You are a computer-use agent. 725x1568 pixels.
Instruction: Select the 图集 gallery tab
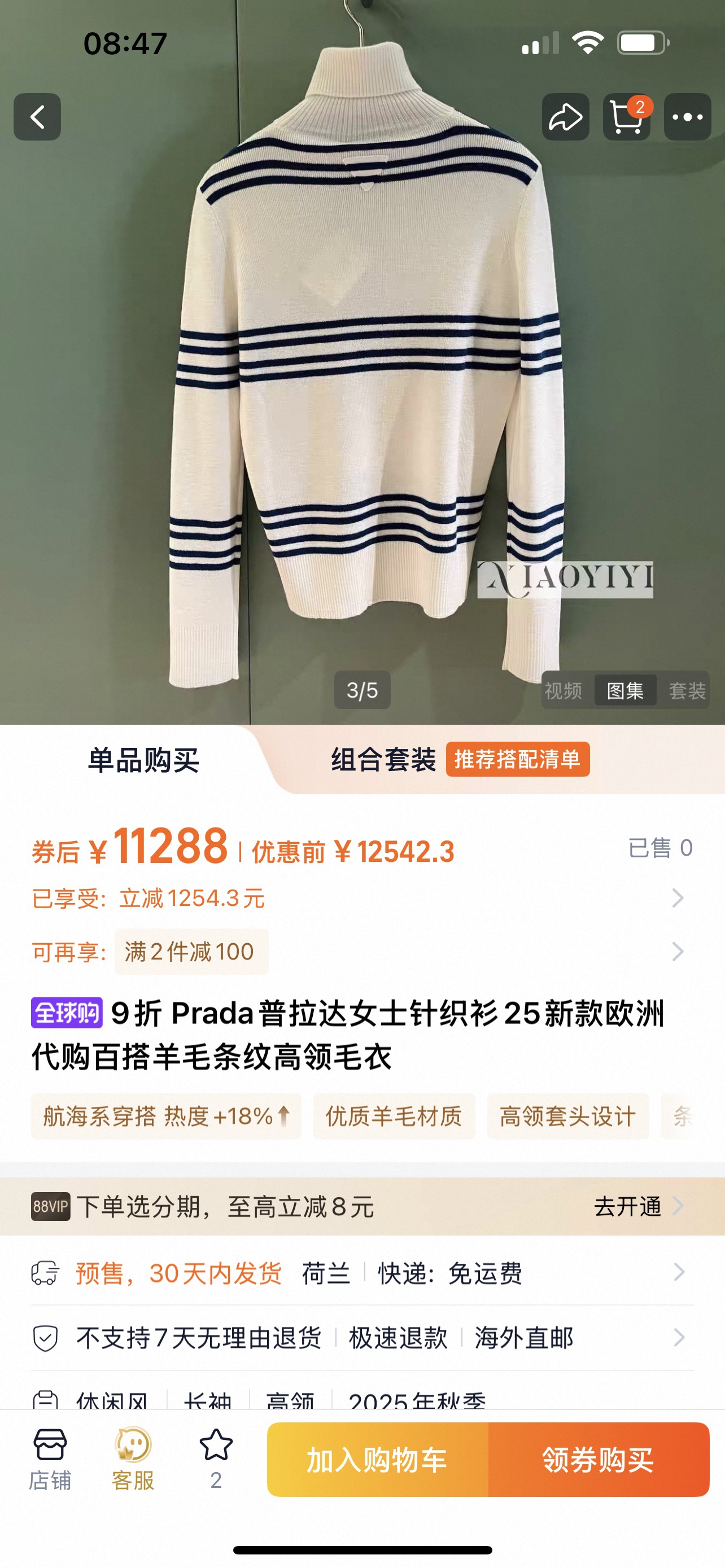625,690
